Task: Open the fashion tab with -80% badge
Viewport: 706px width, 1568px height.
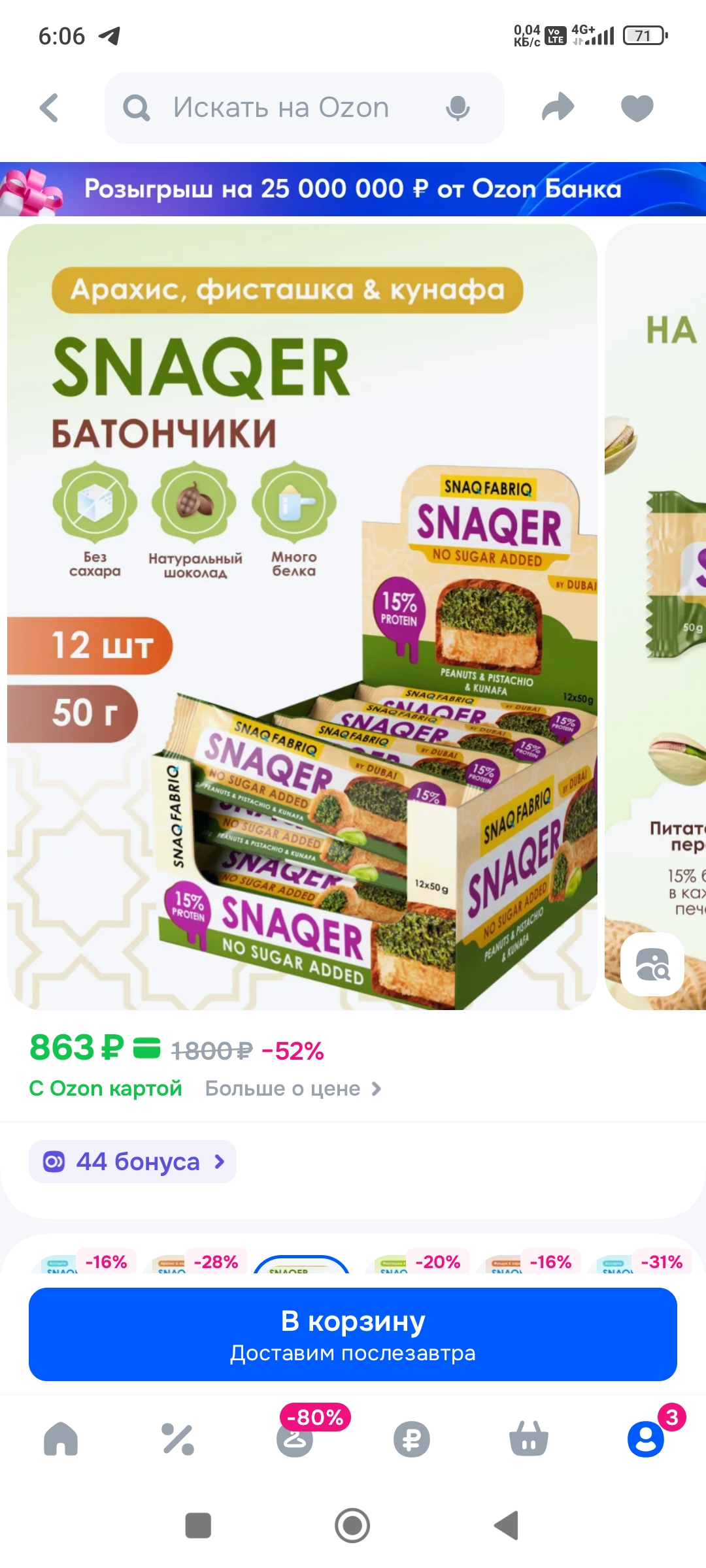Action: pos(295,1436)
